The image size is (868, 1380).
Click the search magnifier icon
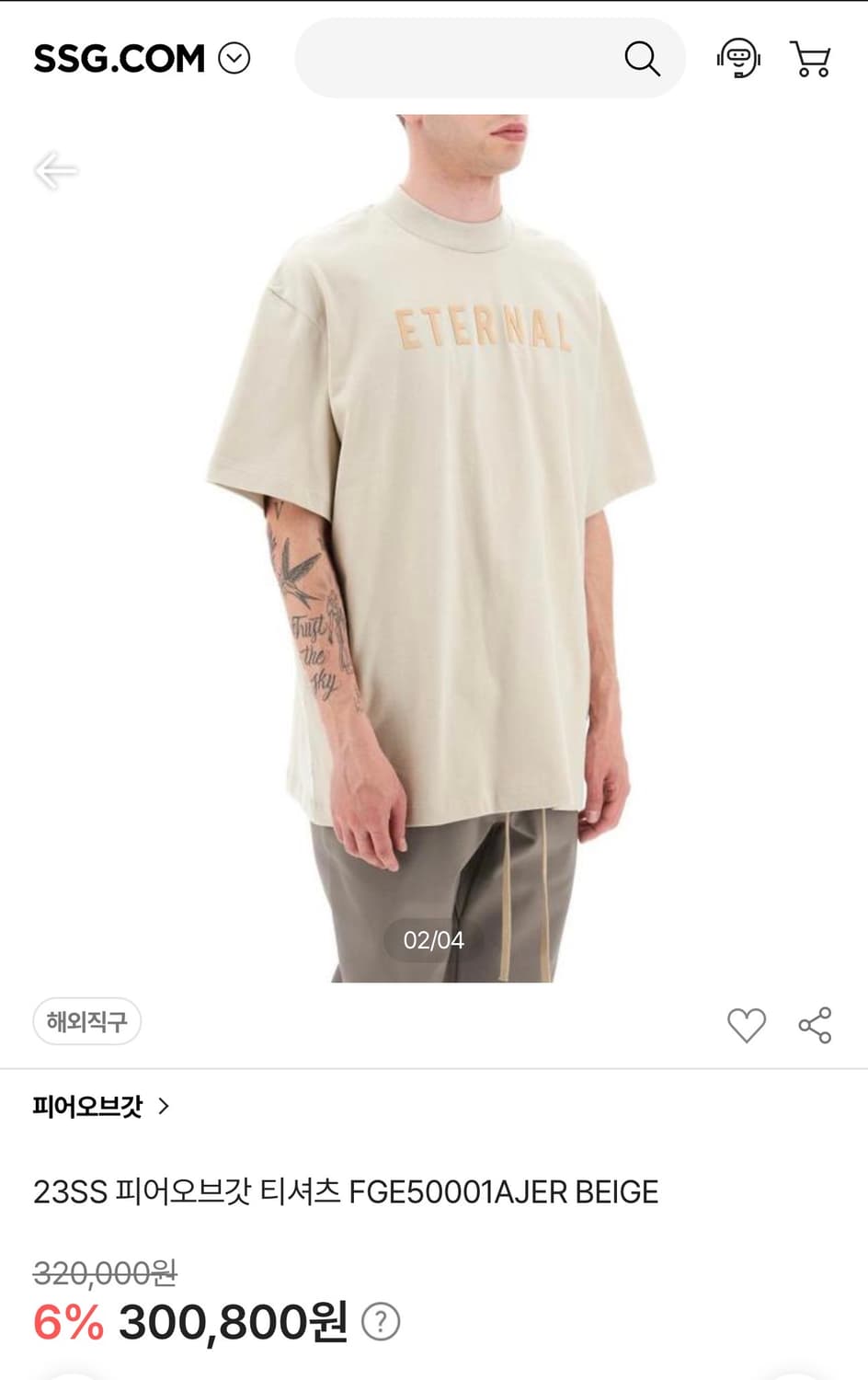click(643, 58)
